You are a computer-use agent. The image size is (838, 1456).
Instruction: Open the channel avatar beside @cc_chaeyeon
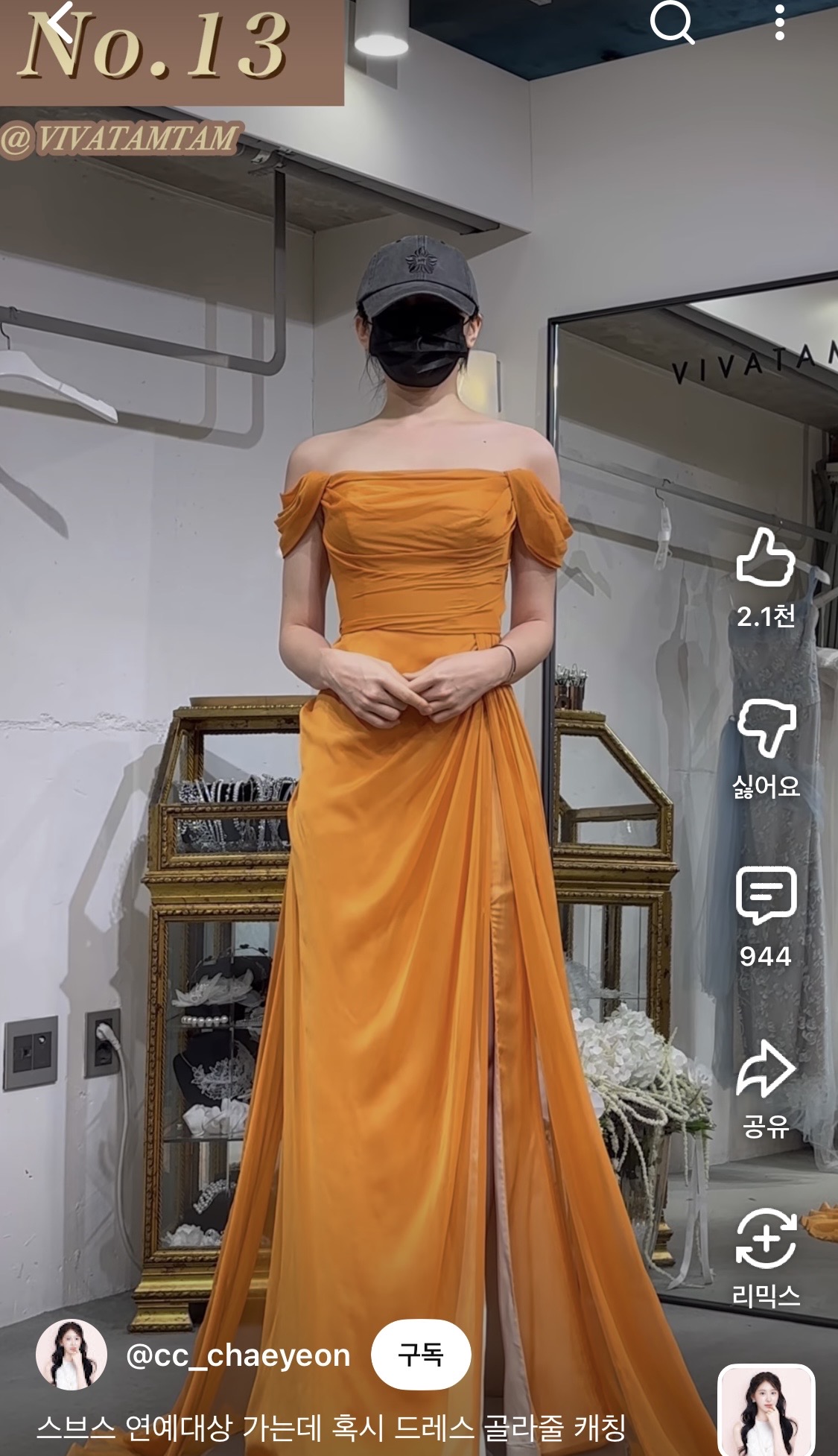point(71,1354)
